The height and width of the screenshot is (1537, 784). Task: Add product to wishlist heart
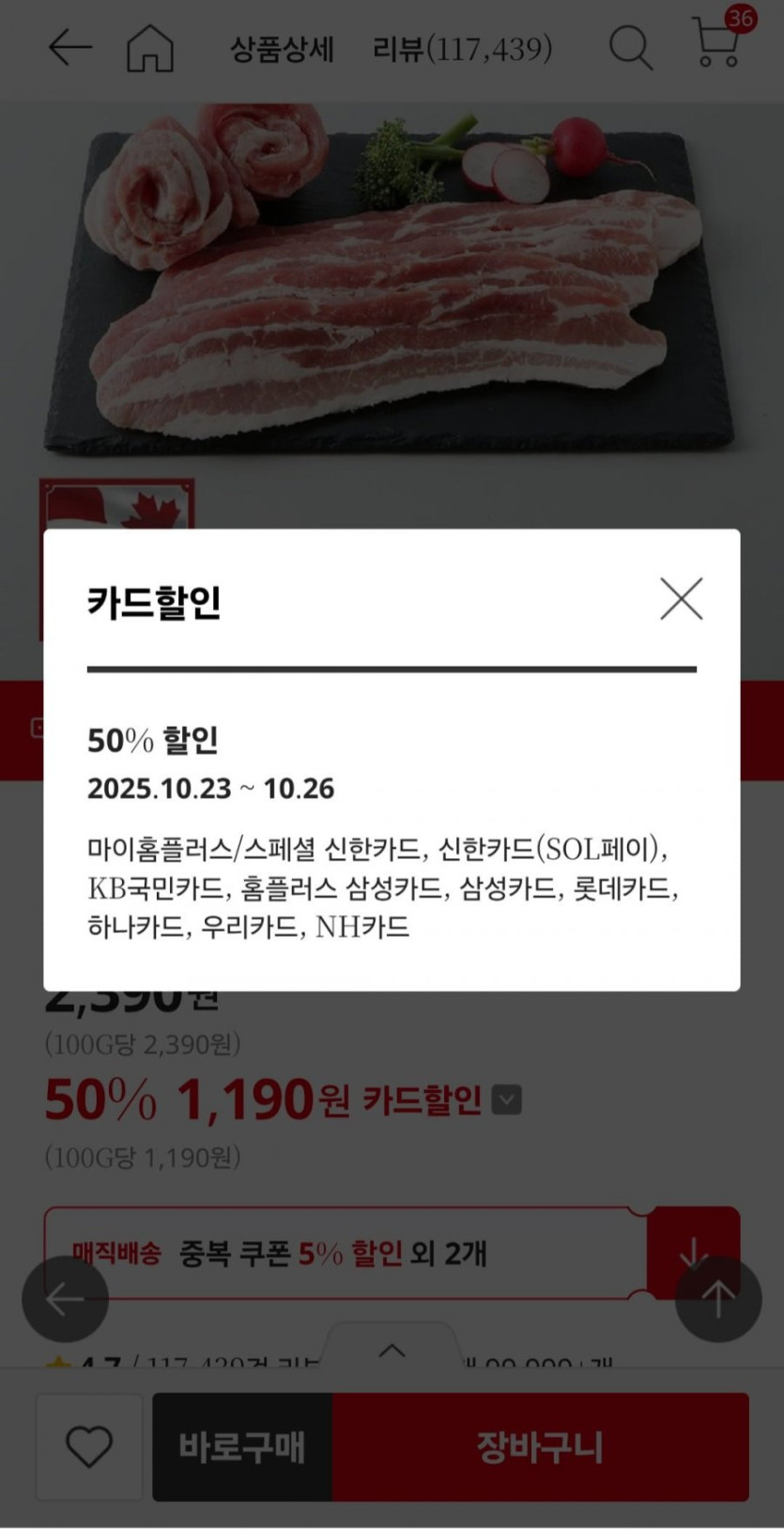(89, 1447)
